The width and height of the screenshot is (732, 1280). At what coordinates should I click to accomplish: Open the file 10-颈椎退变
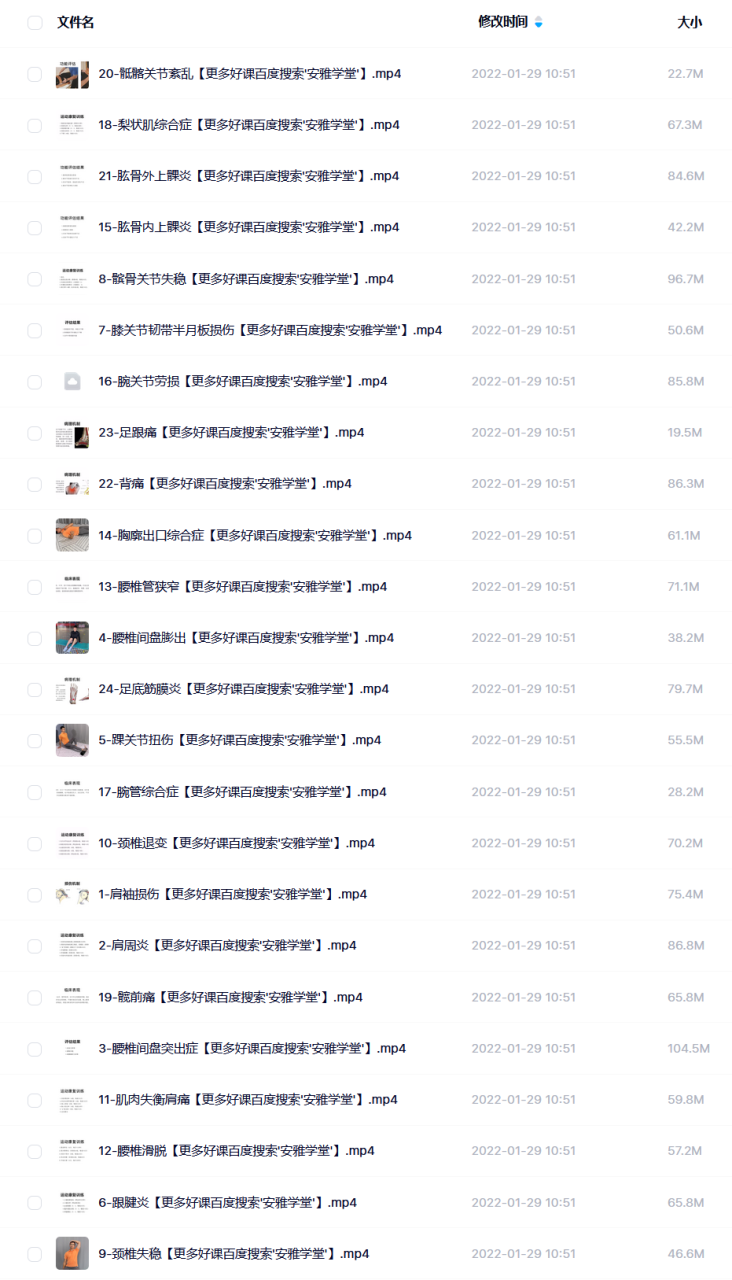[237, 843]
